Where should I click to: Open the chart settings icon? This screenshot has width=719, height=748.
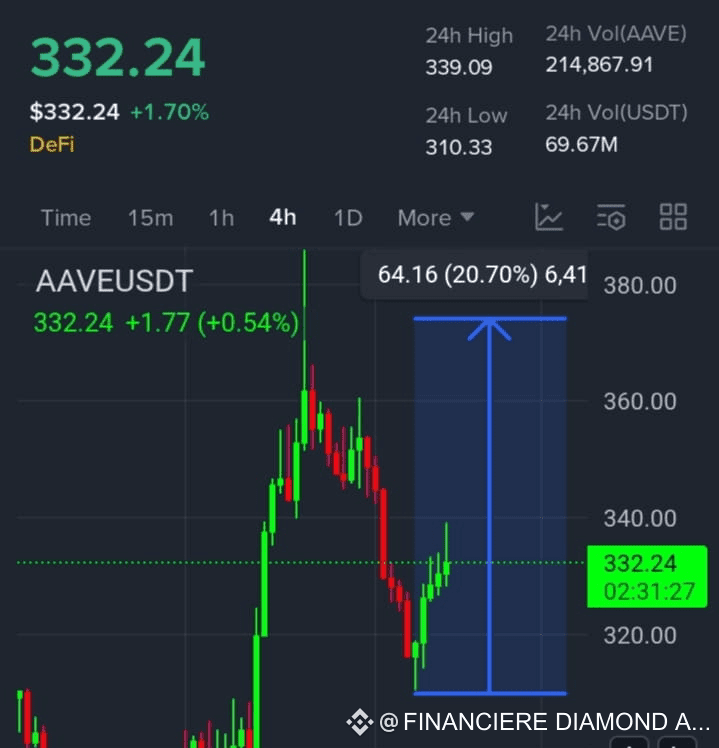(611, 217)
